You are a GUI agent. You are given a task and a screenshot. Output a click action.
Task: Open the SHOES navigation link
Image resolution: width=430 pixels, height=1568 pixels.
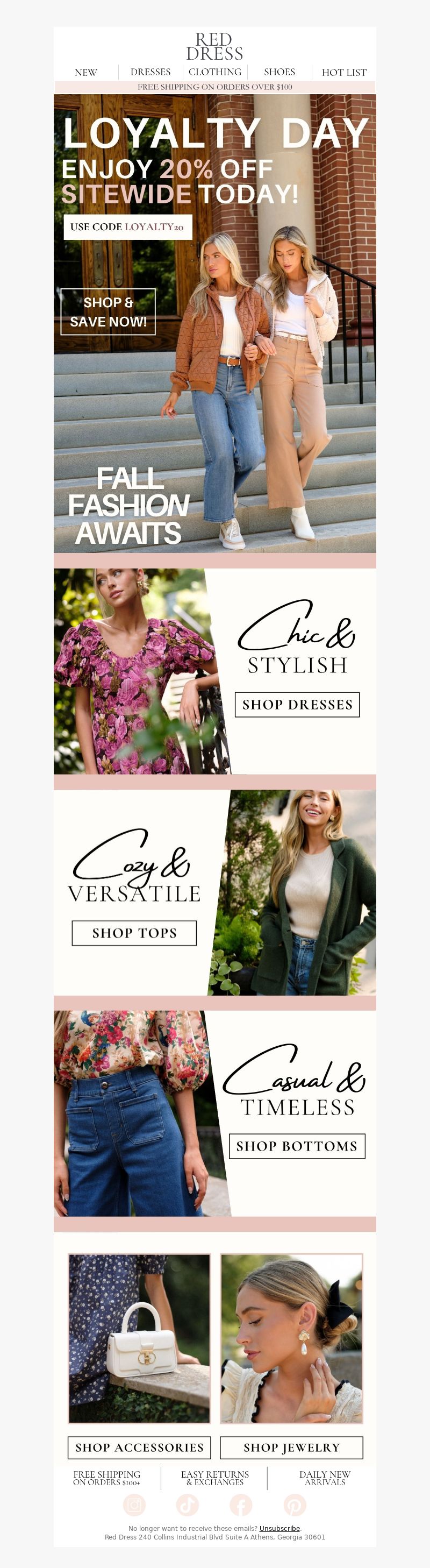pyautogui.click(x=279, y=72)
